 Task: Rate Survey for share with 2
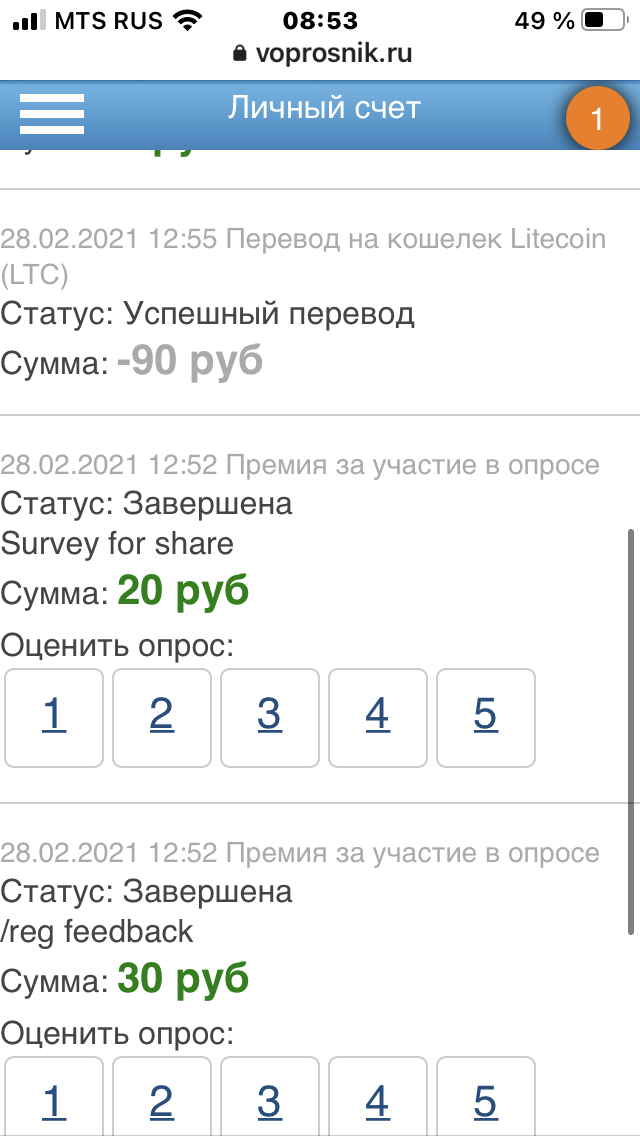coord(162,717)
